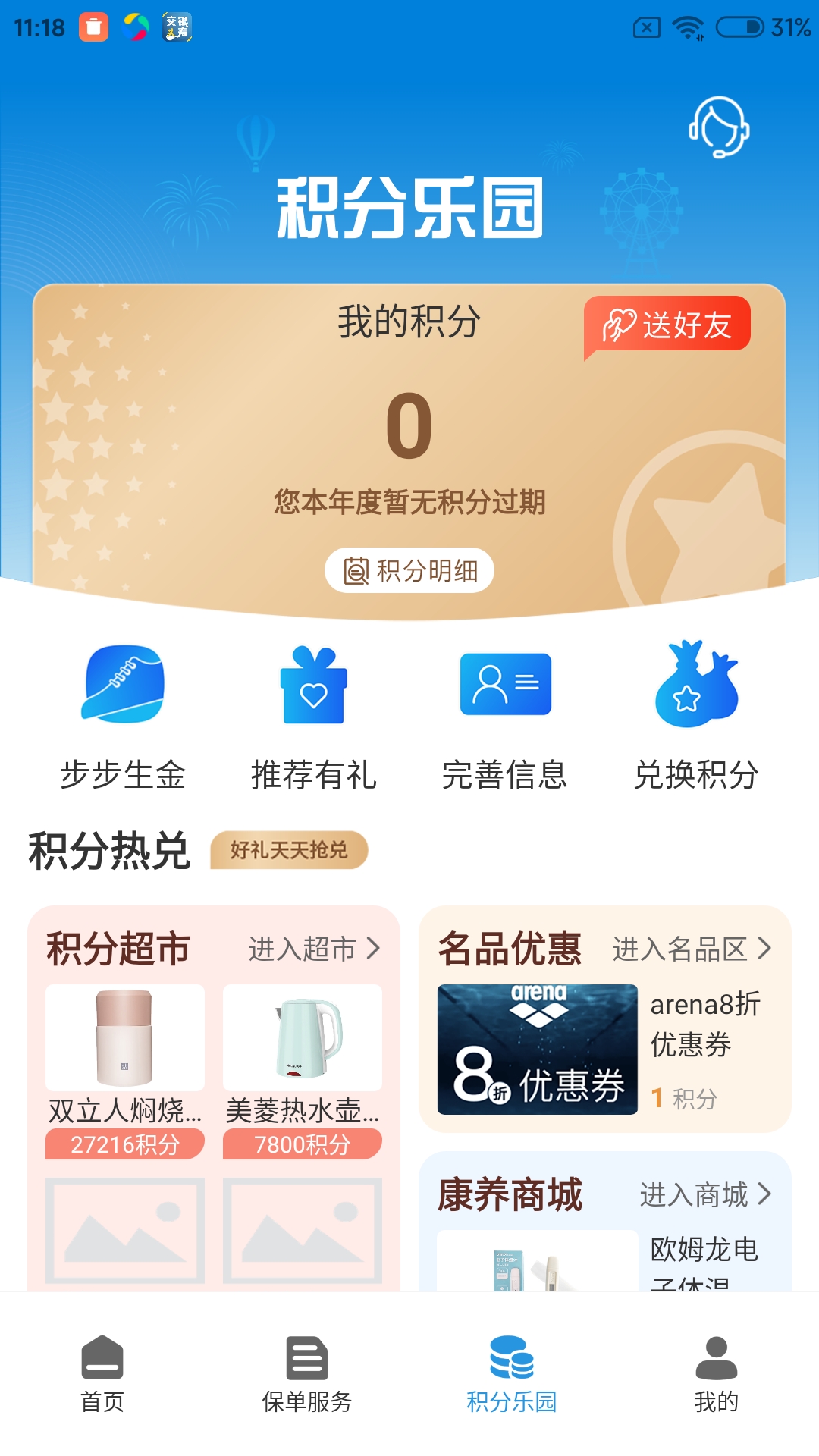Tap the 送好友 button
Image resolution: width=819 pixels, height=1456 pixels.
(667, 325)
